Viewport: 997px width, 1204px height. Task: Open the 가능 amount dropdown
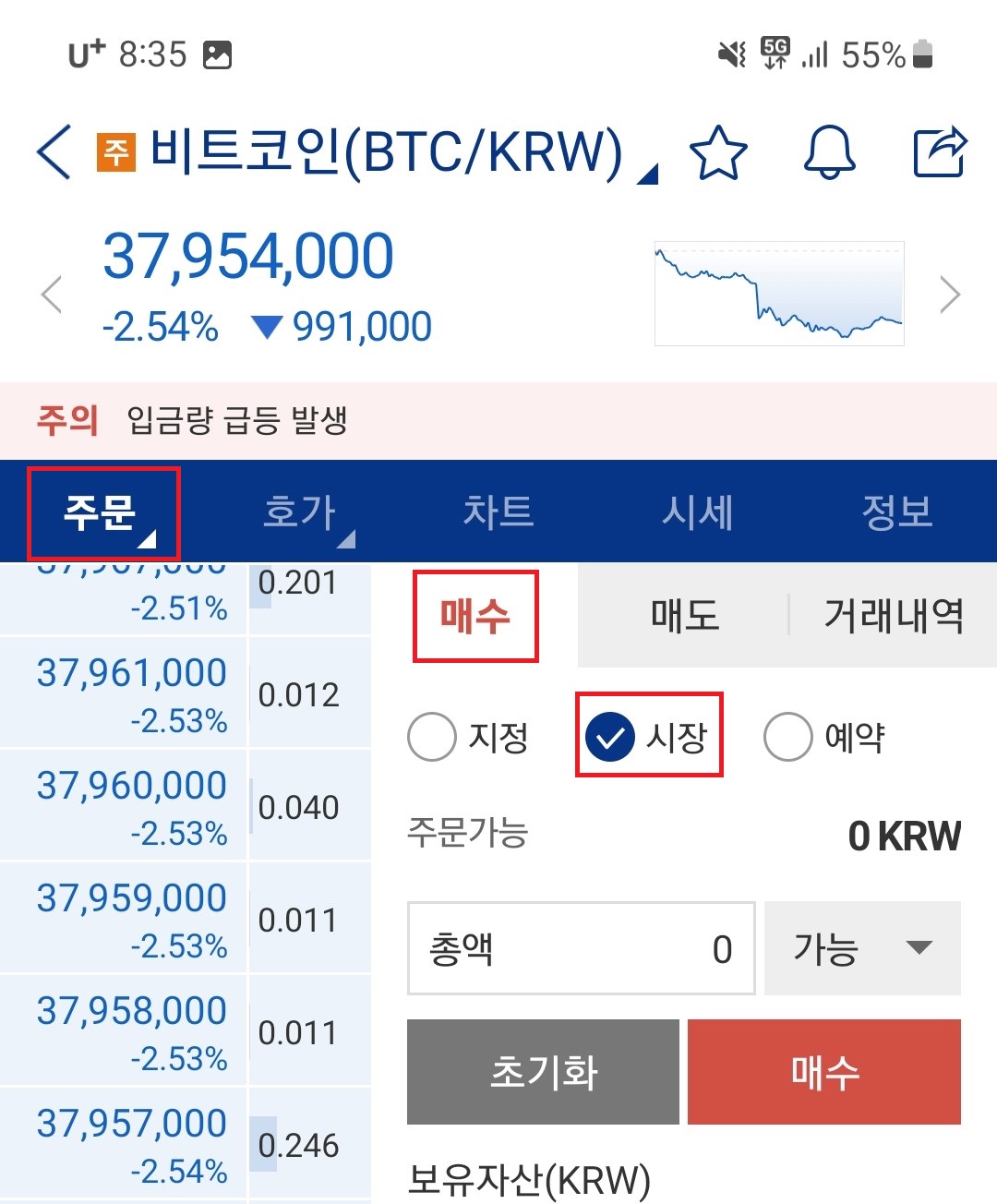click(x=861, y=948)
